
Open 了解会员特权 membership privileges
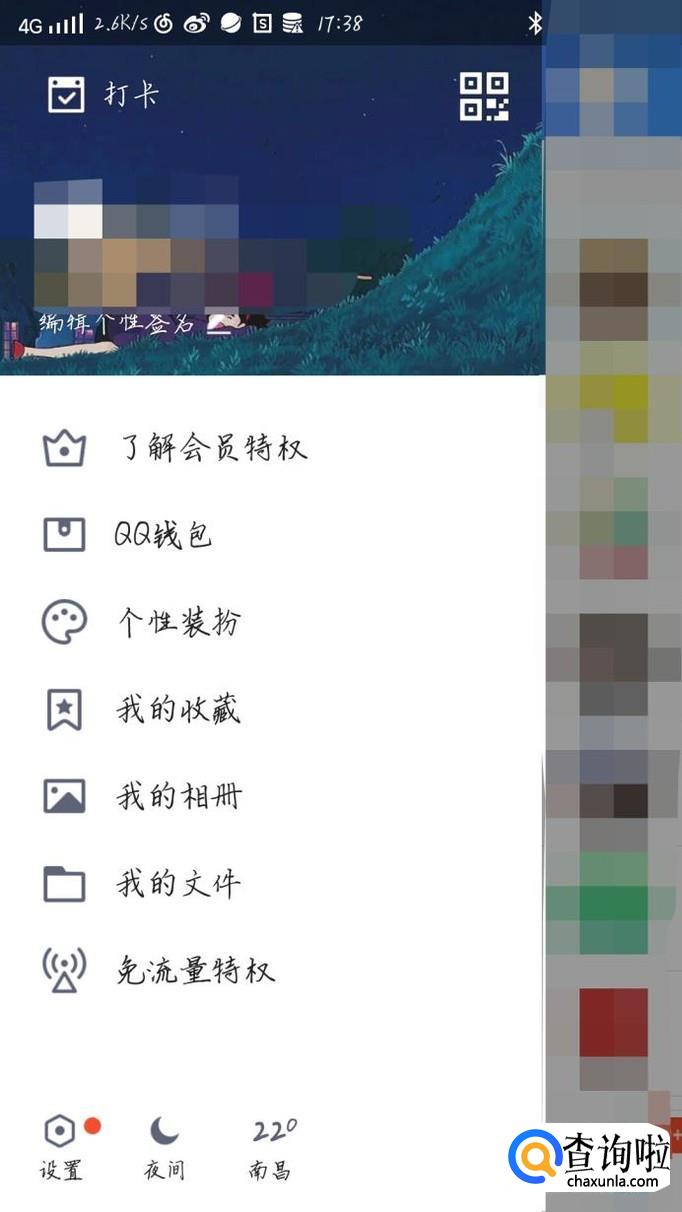(x=174, y=448)
